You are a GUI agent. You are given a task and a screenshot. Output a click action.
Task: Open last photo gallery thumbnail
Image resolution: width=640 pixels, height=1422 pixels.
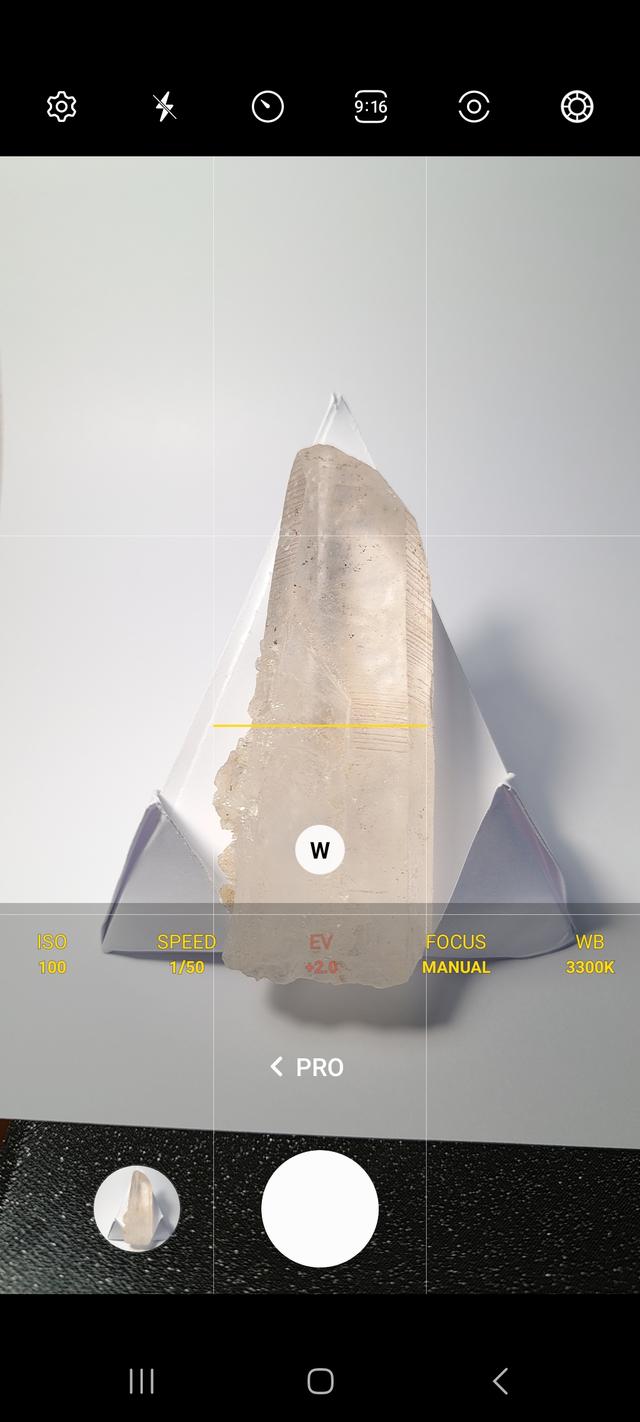(x=137, y=1208)
